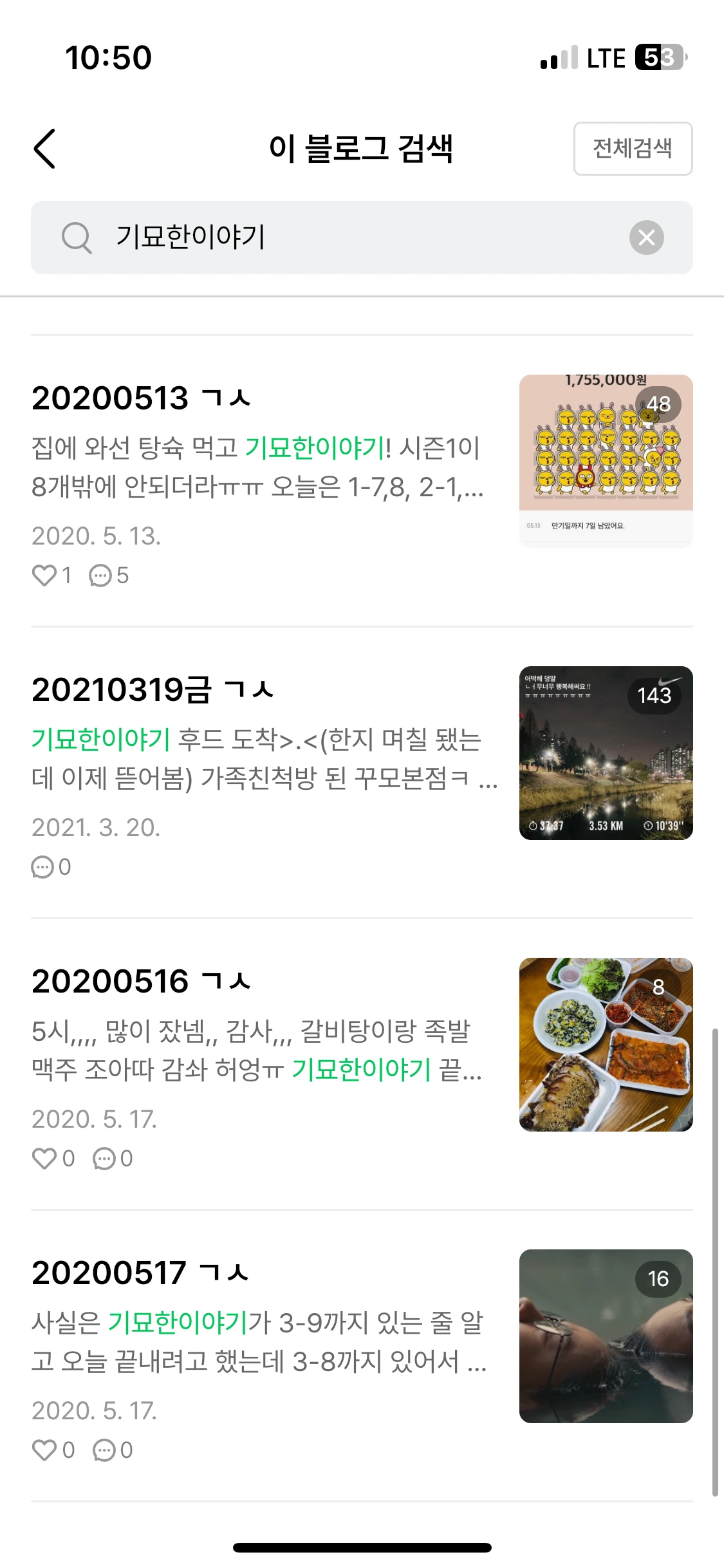
Task: View the 20200516 ㄱㅅ post
Action: coord(142,981)
